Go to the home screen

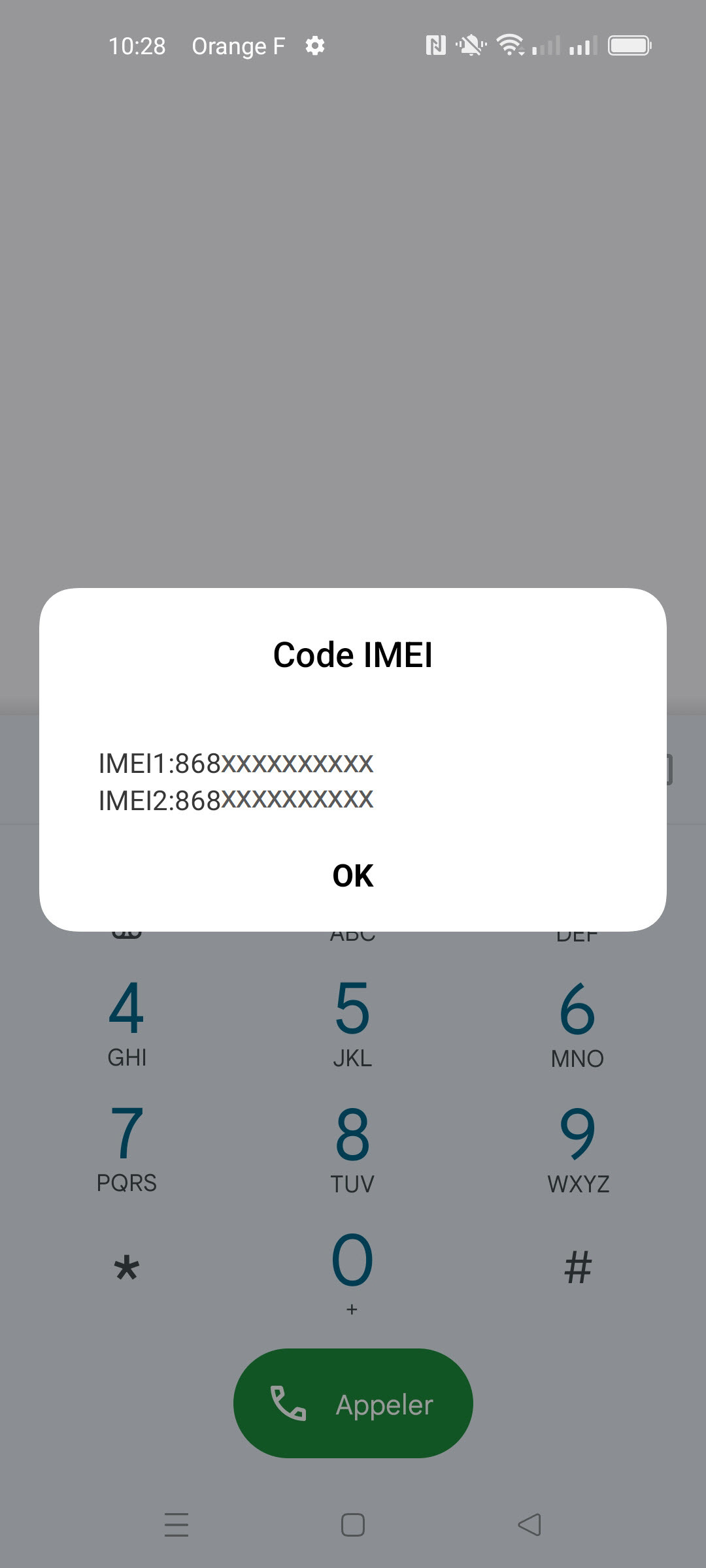[x=353, y=1525]
